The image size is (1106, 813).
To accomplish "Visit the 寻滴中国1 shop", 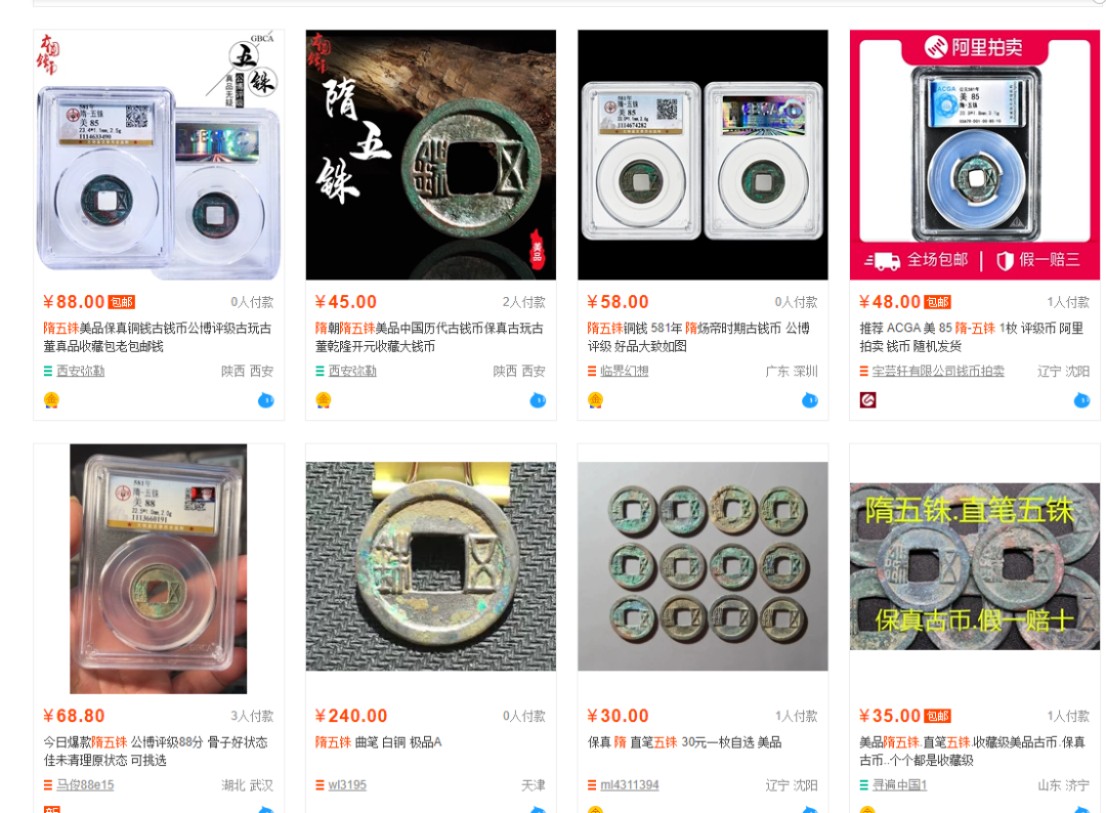I will coord(899,785).
